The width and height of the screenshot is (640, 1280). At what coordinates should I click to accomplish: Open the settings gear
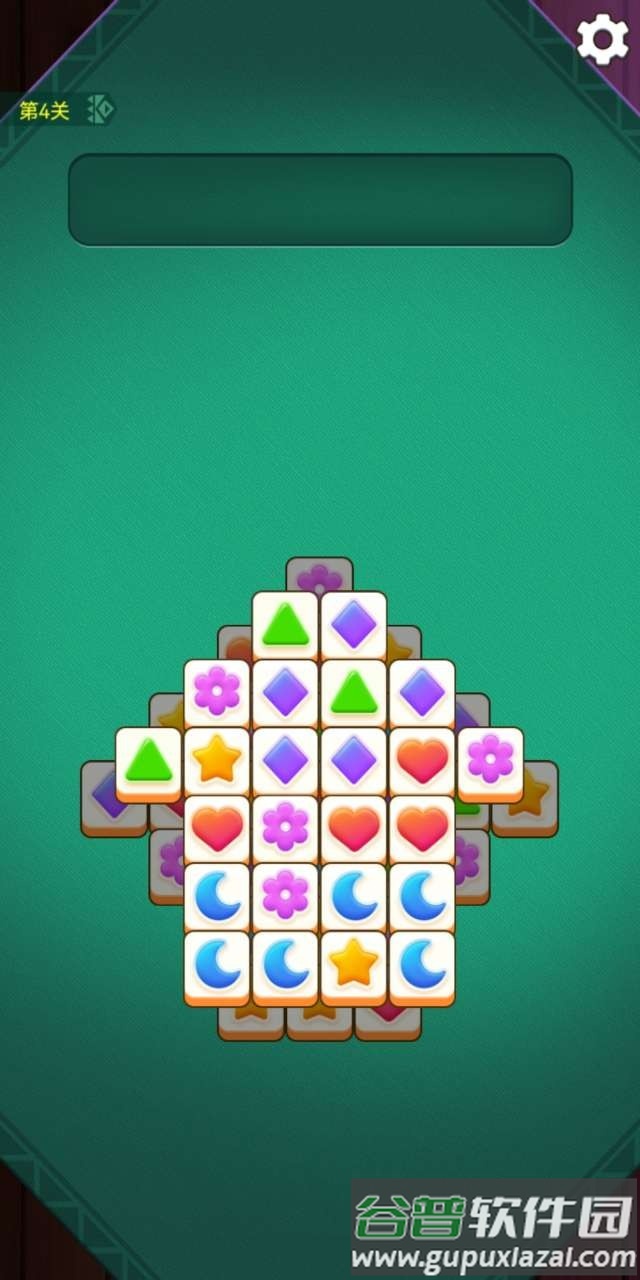(603, 40)
